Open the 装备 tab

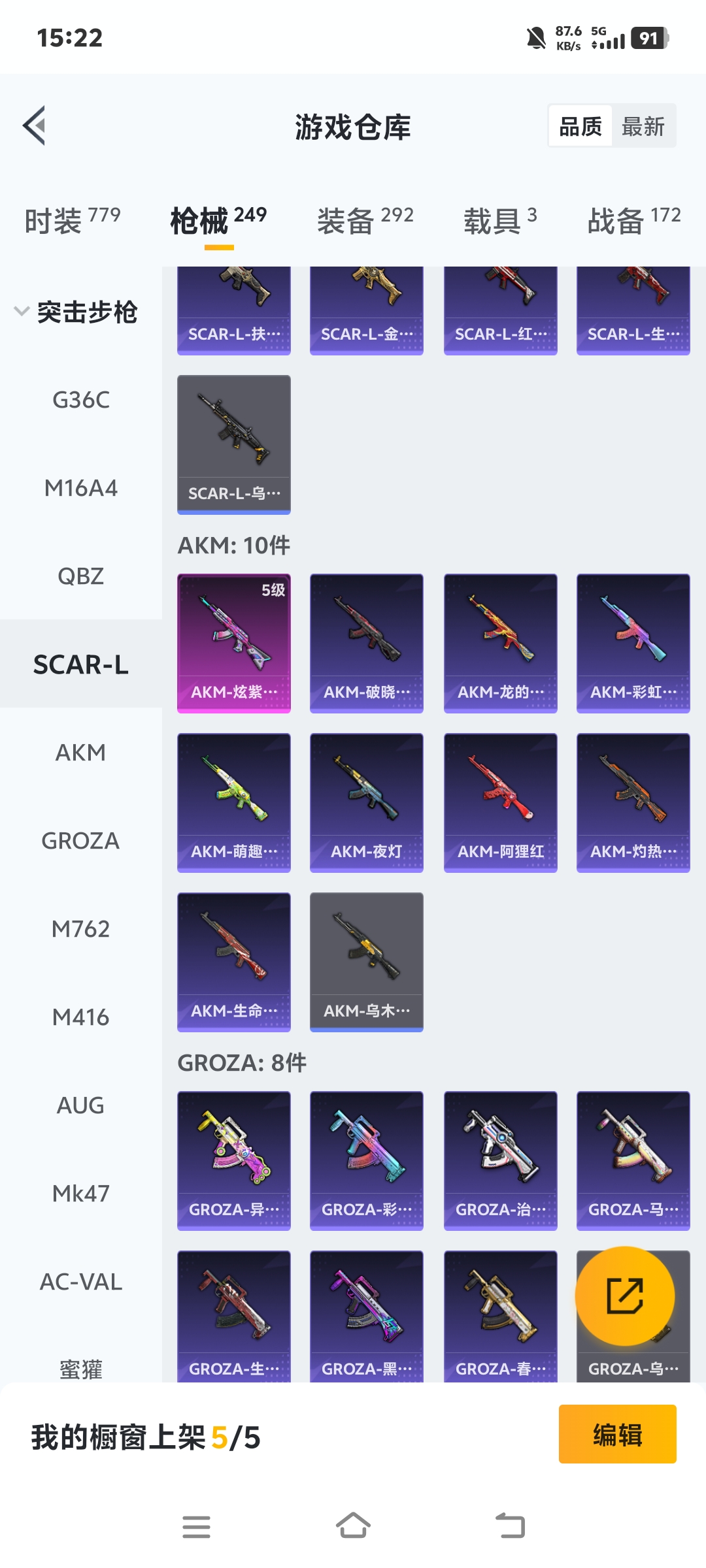click(365, 220)
